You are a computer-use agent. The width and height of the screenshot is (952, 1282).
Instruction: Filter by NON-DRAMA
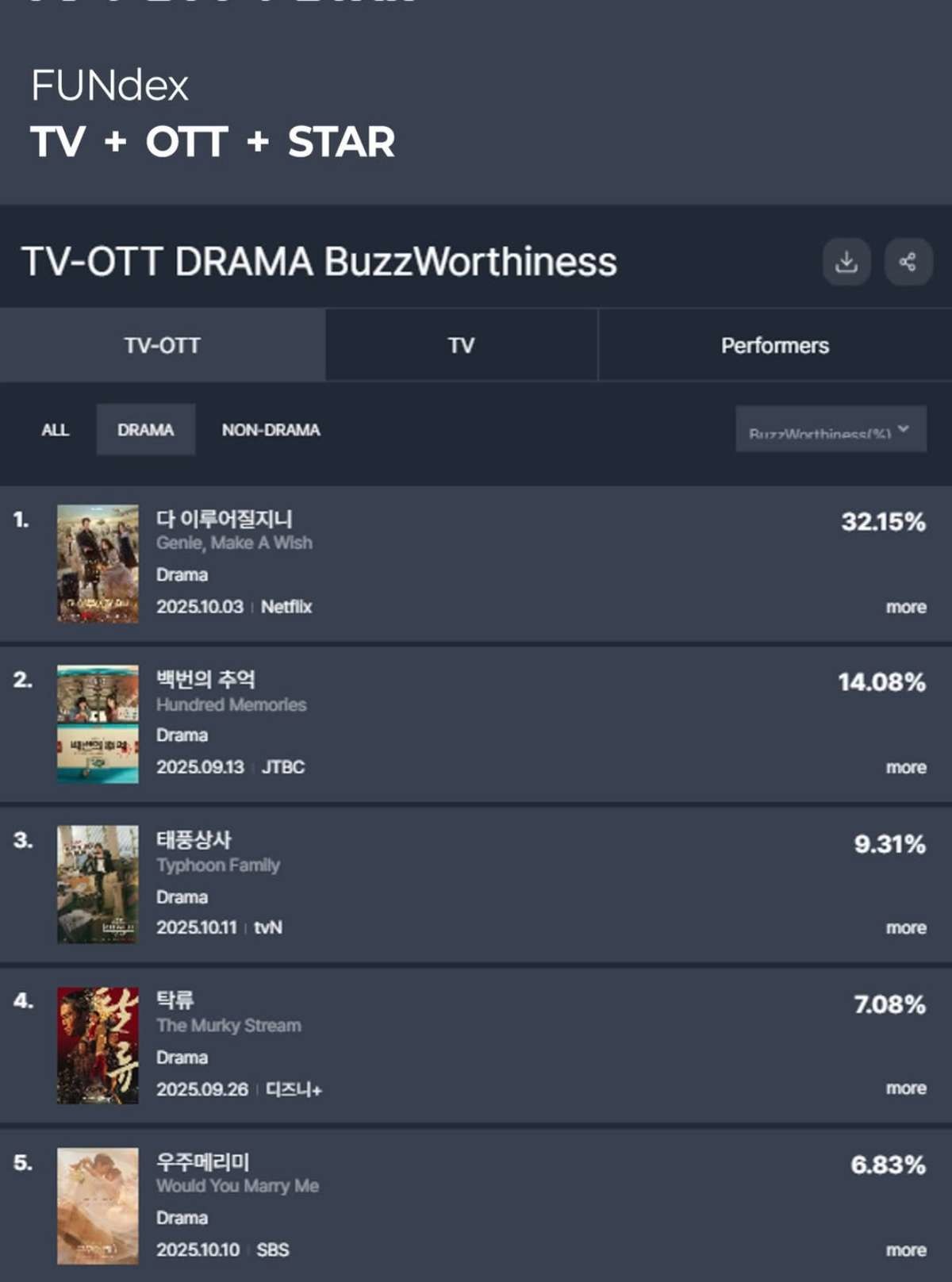271,430
